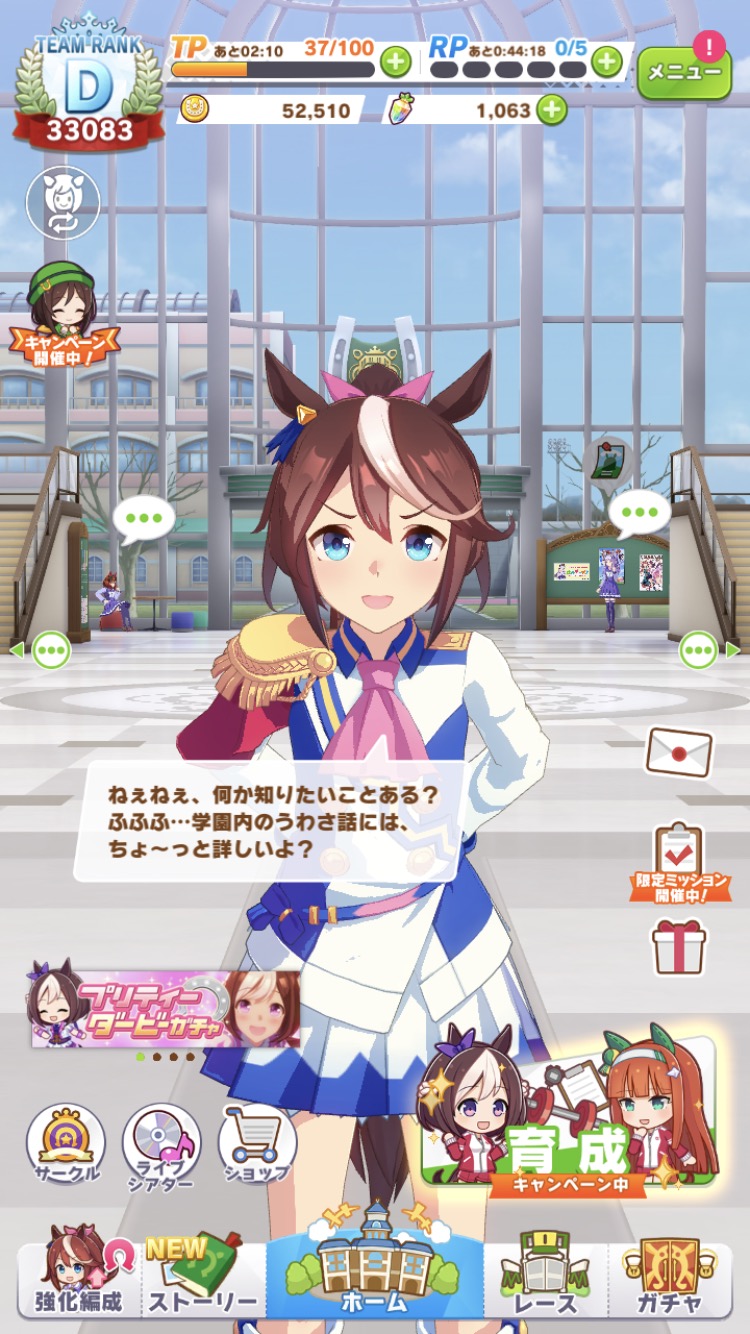Tap the plus button to refill RP
Viewport: 750px width, 1334px height.
[606, 62]
